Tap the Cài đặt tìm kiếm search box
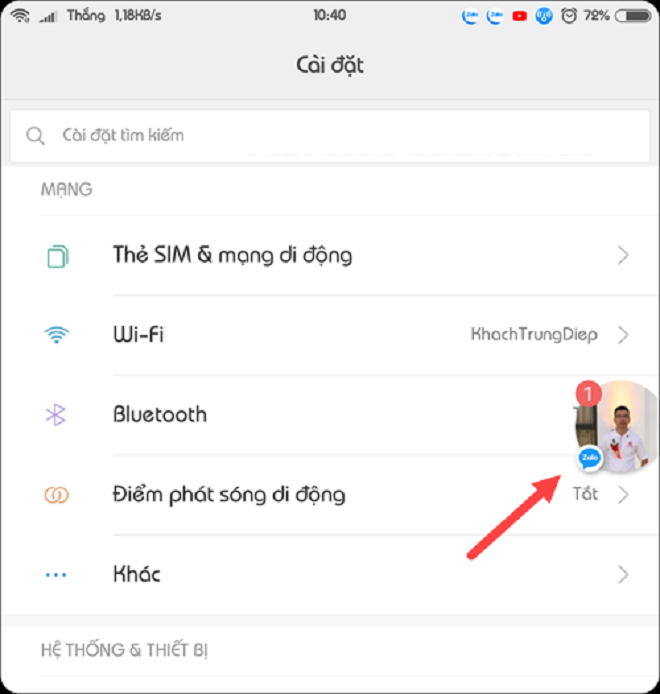This screenshot has height=694, width=660. coord(329,135)
